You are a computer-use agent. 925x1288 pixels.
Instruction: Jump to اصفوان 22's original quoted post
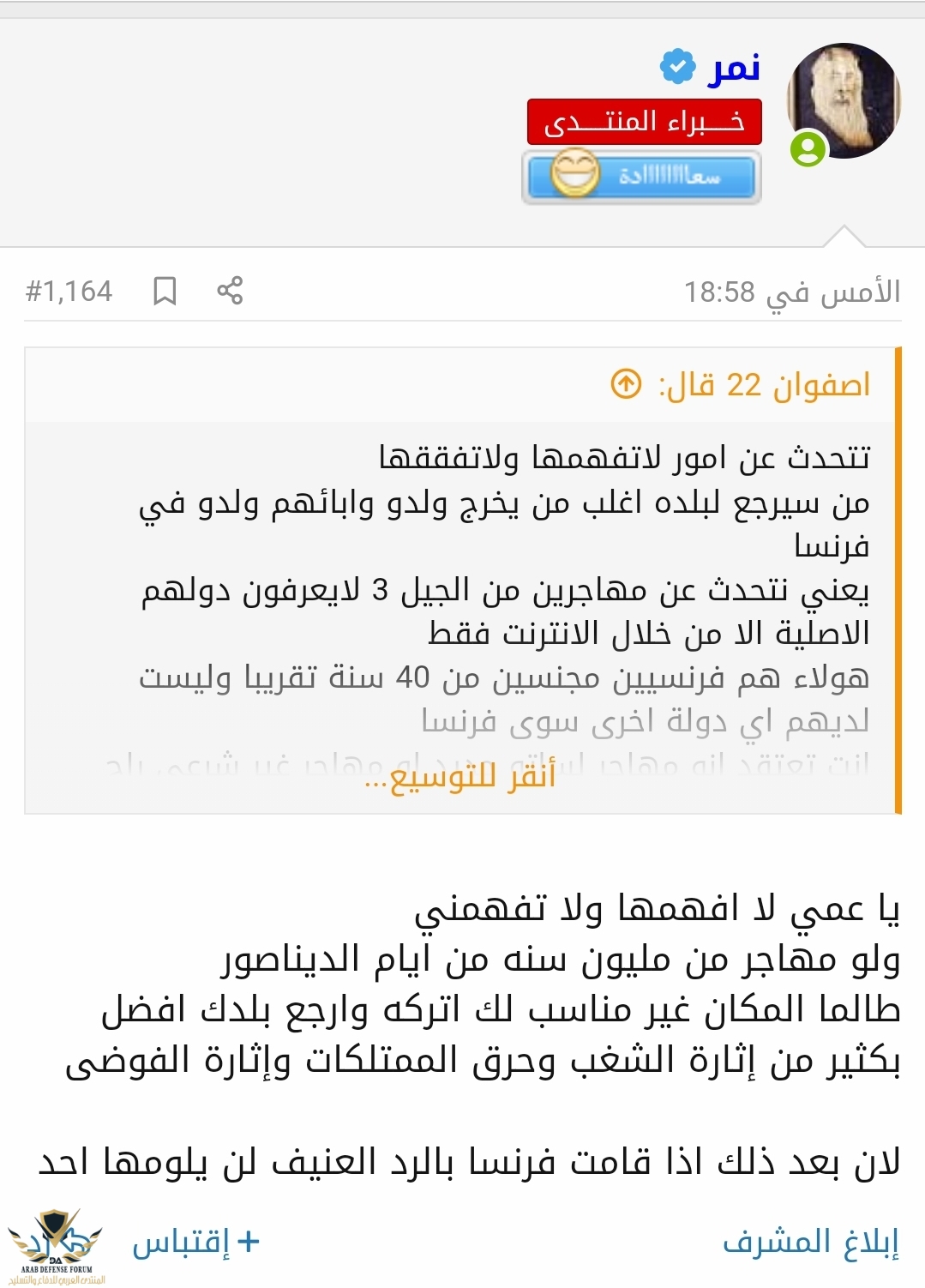(x=626, y=383)
